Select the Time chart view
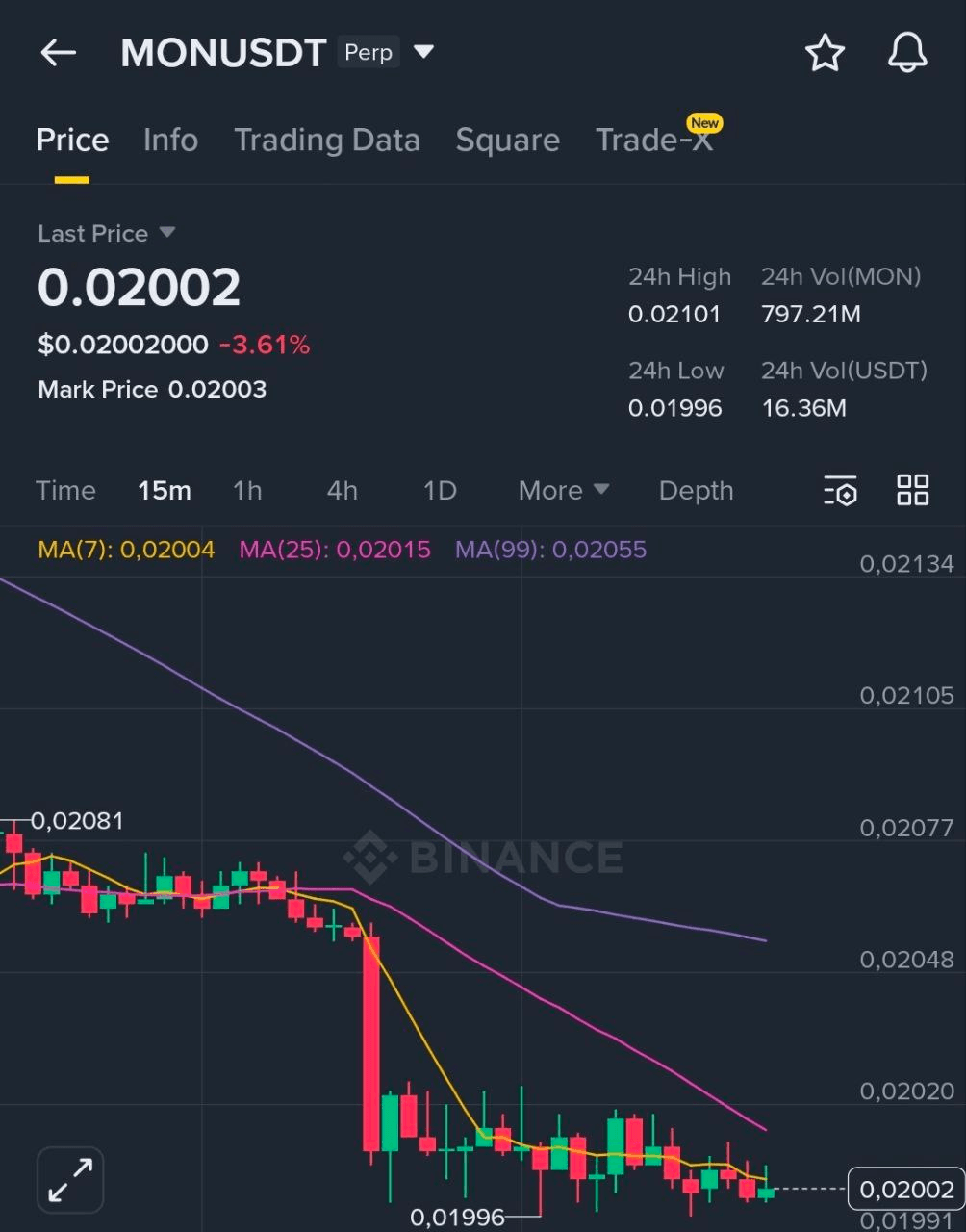The height and width of the screenshot is (1232, 966). 65,491
